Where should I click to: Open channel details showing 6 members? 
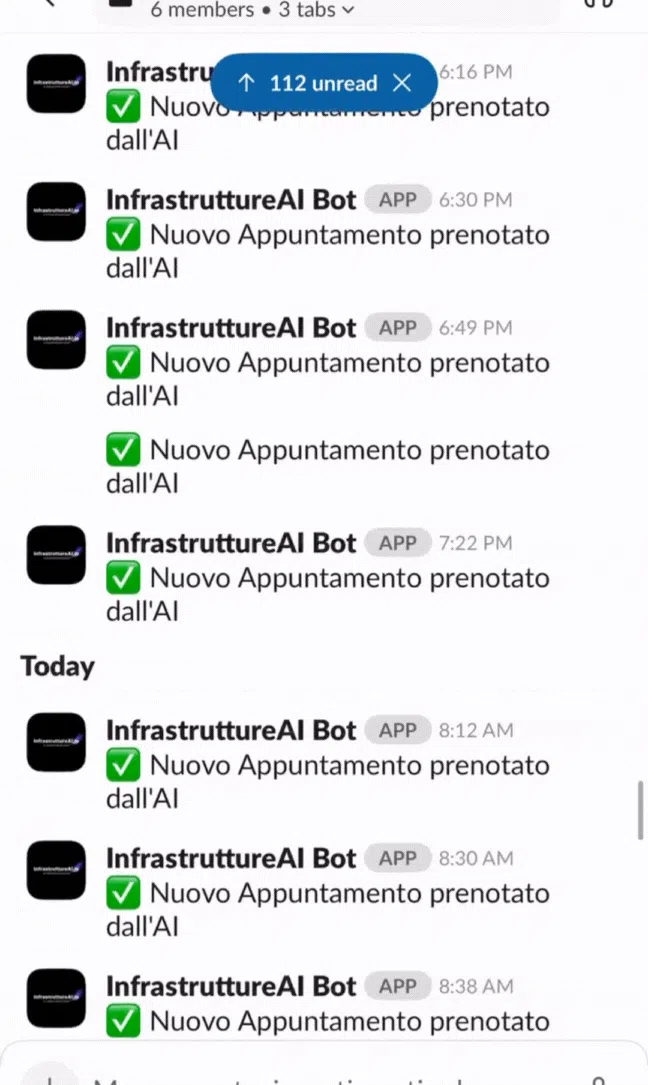click(250, 10)
